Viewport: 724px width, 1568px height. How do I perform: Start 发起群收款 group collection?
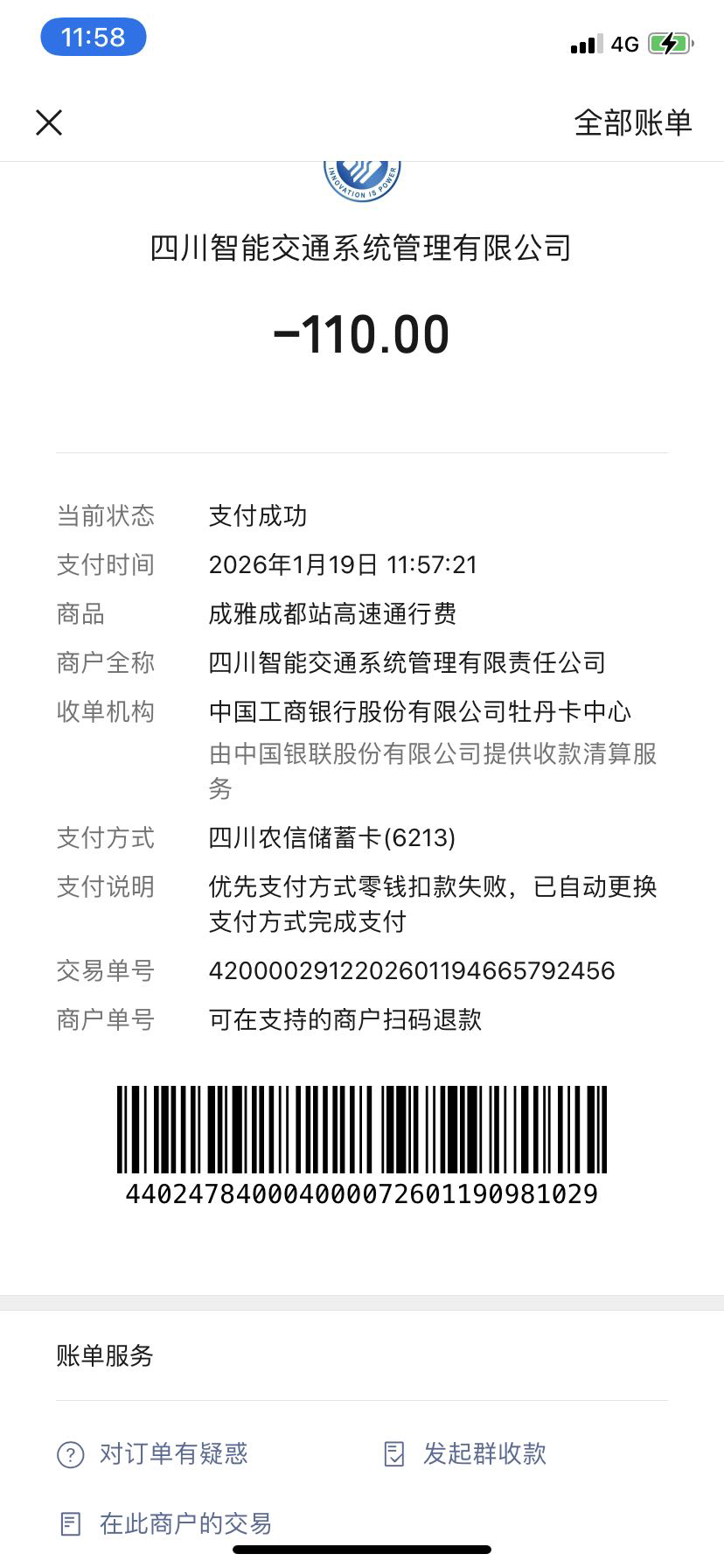(x=466, y=1454)
